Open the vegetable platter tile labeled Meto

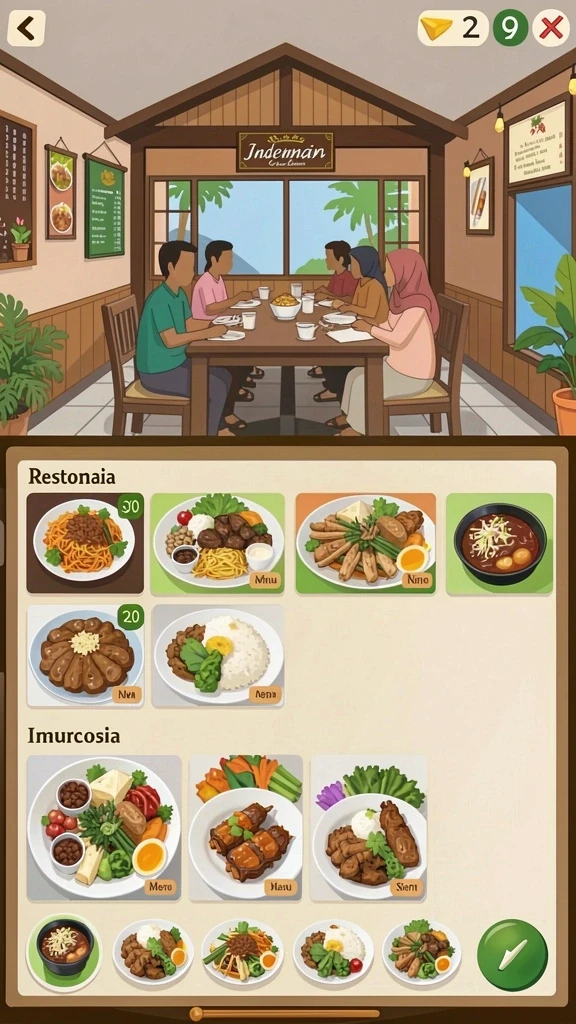104,828
